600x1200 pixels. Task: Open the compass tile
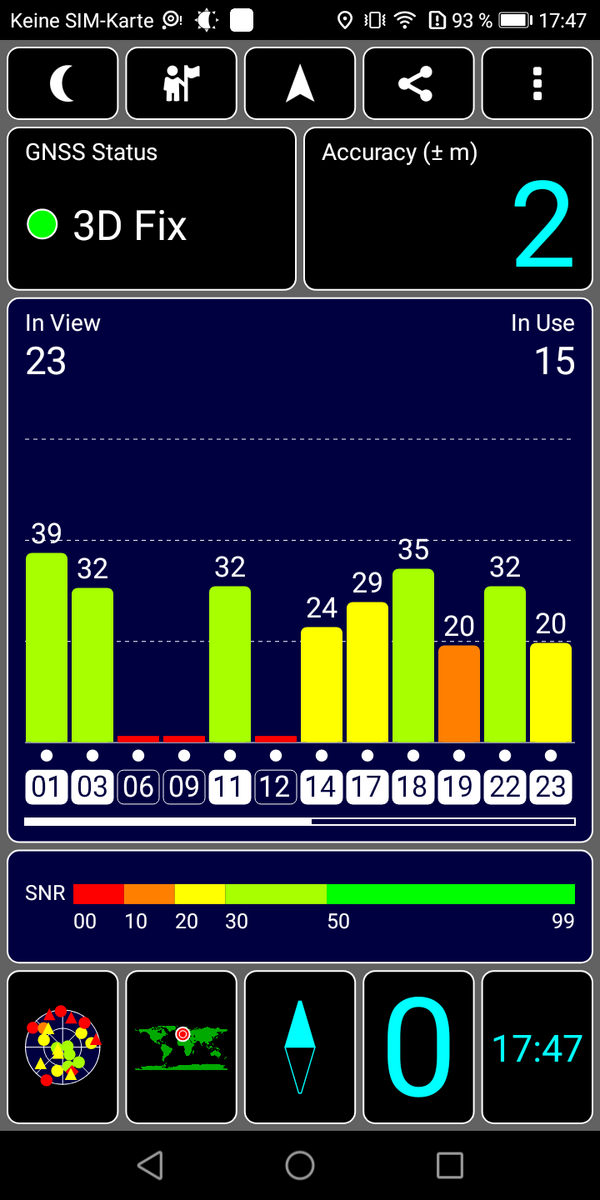300,1048
